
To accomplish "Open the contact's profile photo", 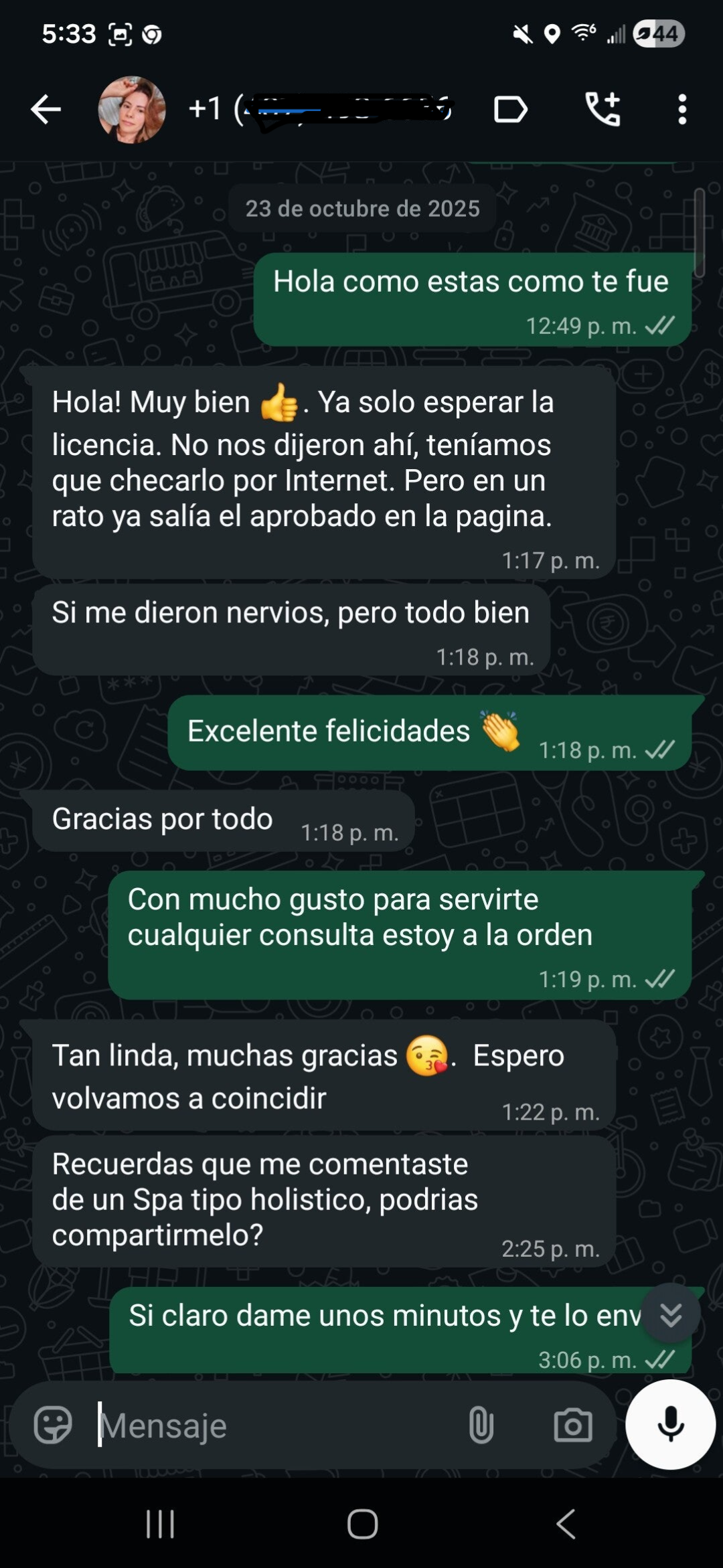I will [131, 109].
